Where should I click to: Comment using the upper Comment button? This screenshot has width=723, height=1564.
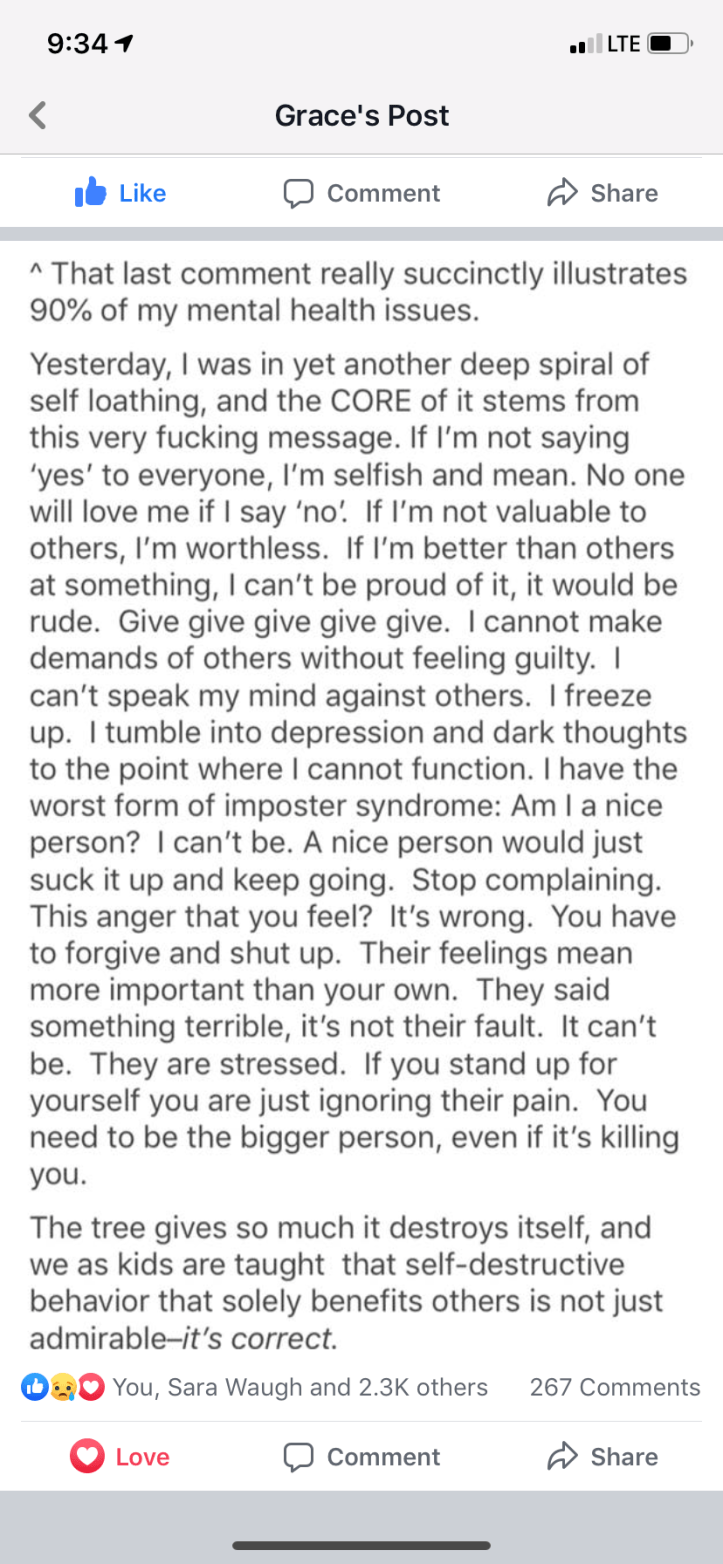[x=362, y=193]
